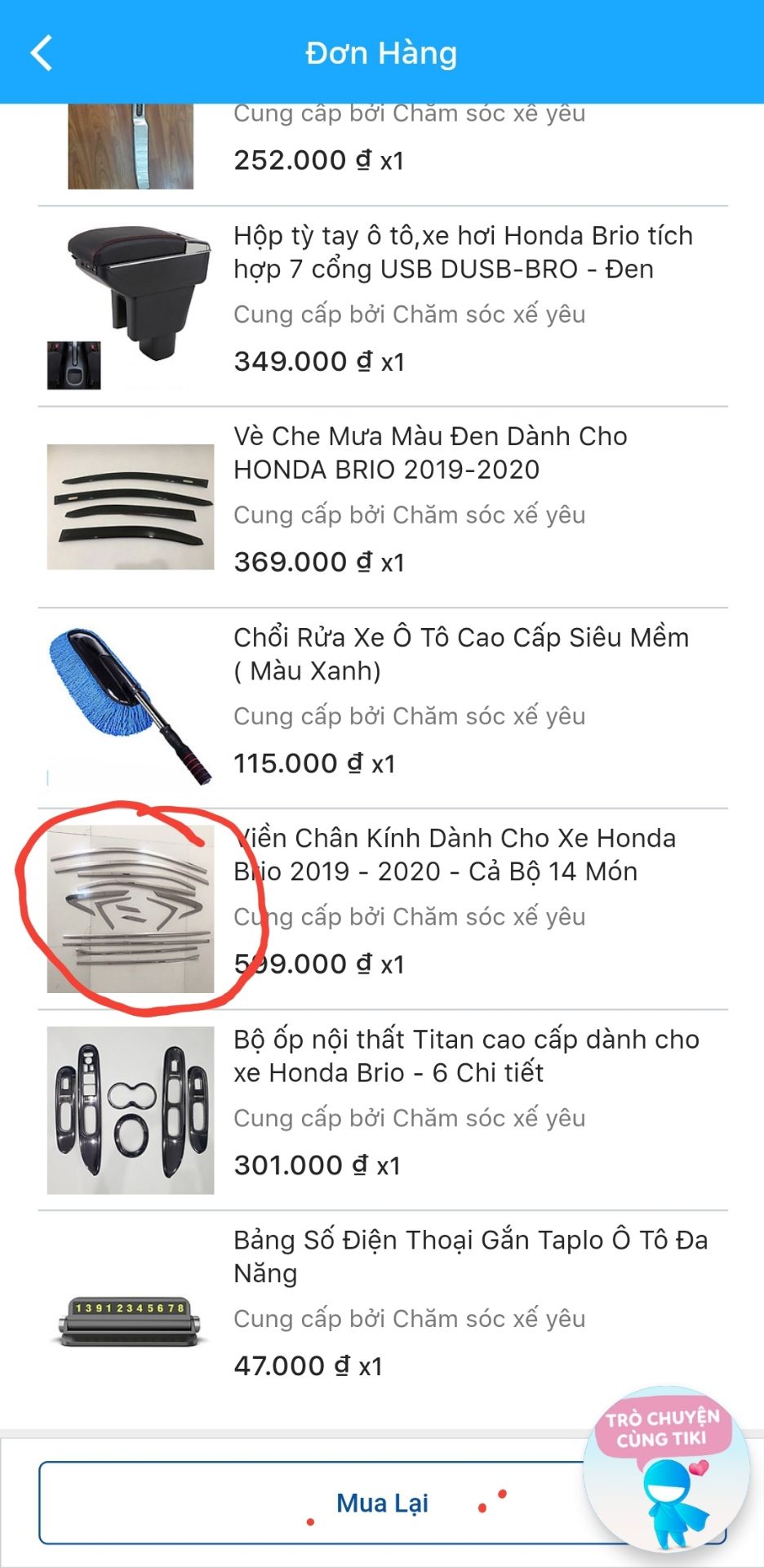Open Bảng Số Điện Thoại Gắn Taplo item
Image resolution: width=764 pixels, height=1568 pixels.
(470, 1257)
